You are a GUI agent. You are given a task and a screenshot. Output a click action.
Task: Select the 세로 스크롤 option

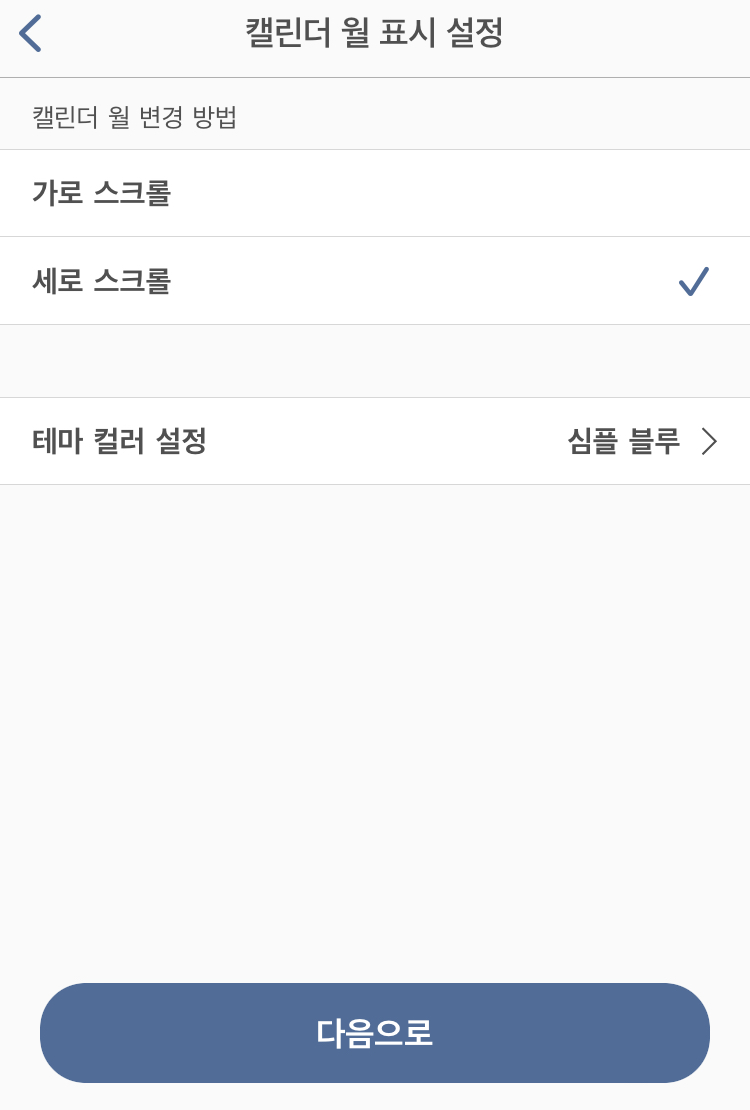click(x=375, y=281)
